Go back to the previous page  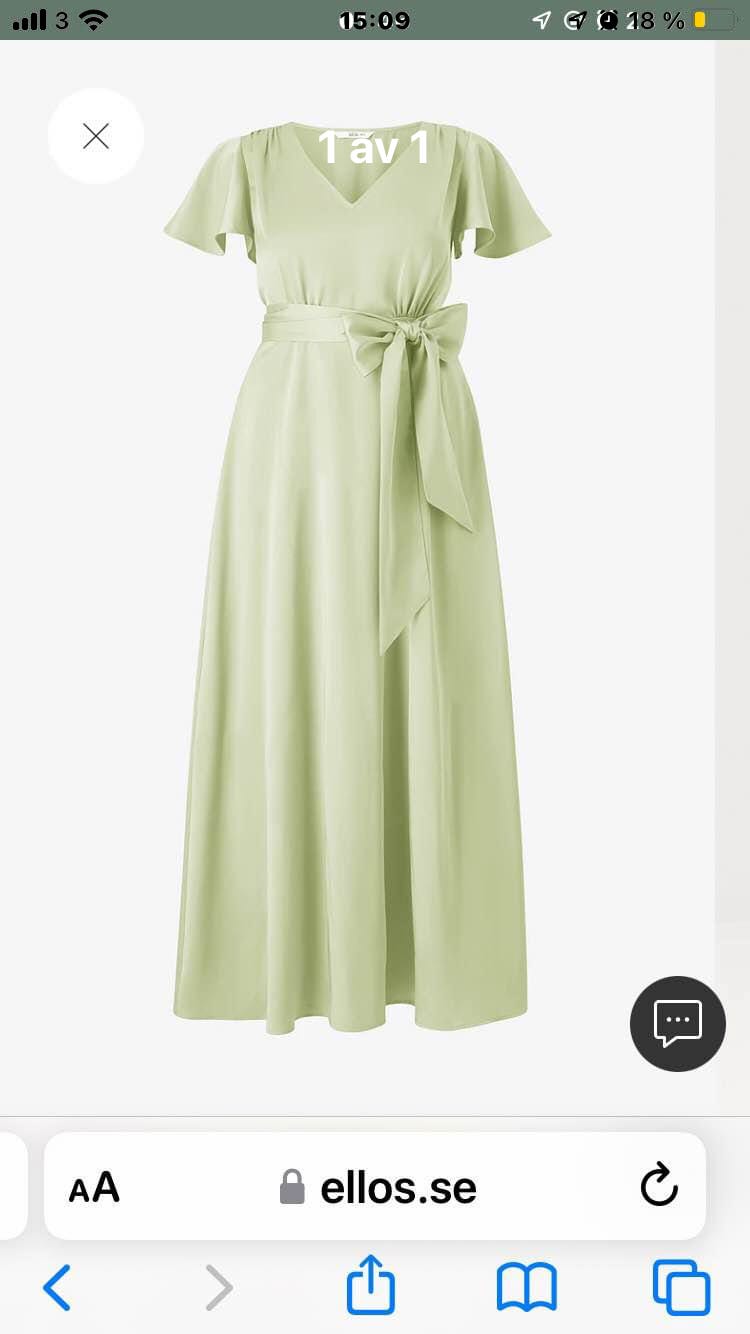(57, 1287)
